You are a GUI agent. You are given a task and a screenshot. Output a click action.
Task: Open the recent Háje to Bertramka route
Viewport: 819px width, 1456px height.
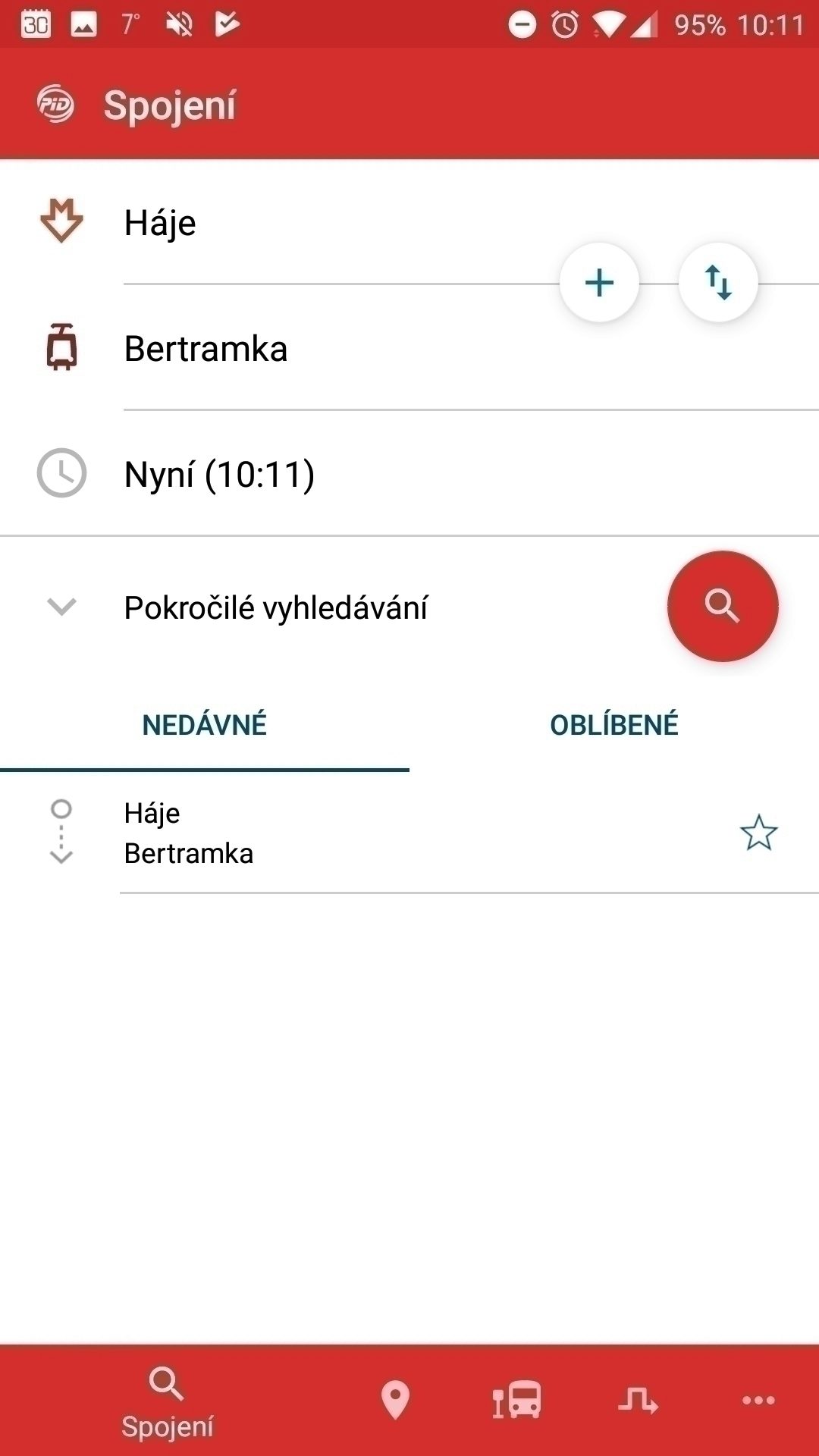click(x=341, y=833)
